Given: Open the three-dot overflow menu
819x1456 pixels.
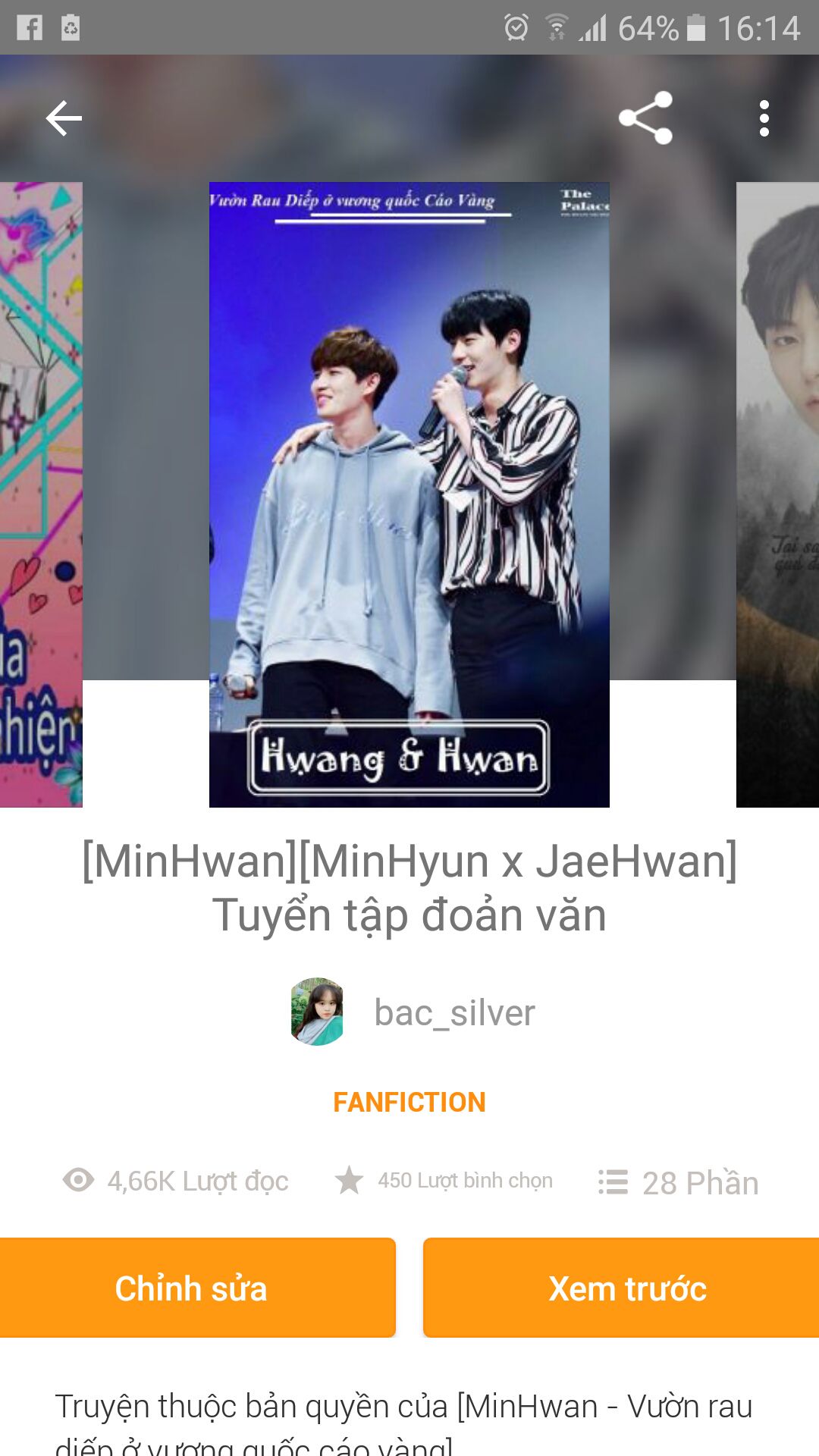Looking at the screenshot, I should (764, 118).
